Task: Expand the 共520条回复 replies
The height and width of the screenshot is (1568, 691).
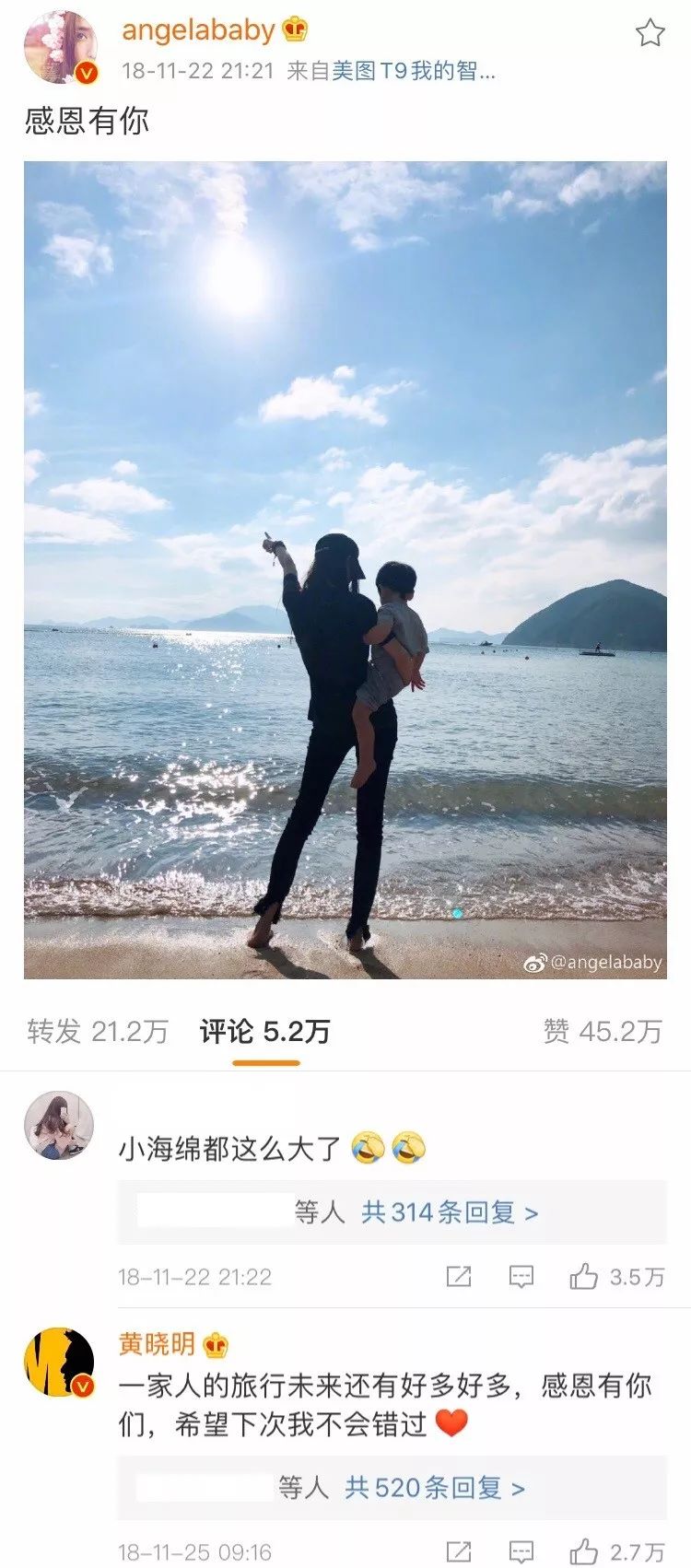Action: 434,1487
